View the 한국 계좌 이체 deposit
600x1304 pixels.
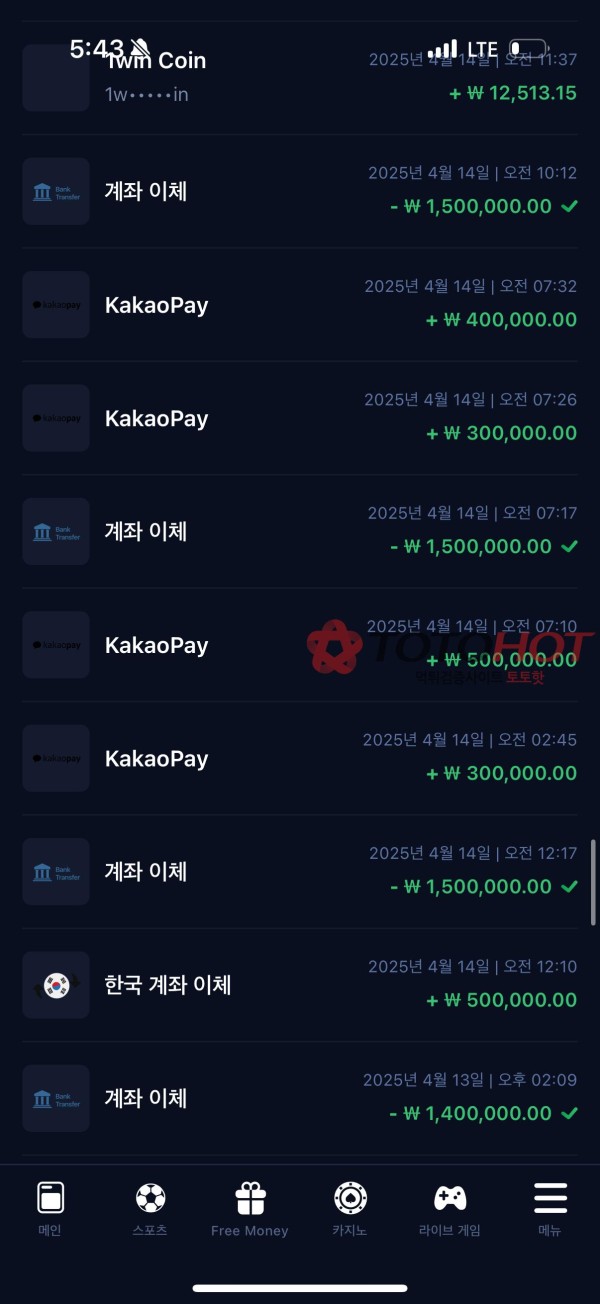point(300,985)
